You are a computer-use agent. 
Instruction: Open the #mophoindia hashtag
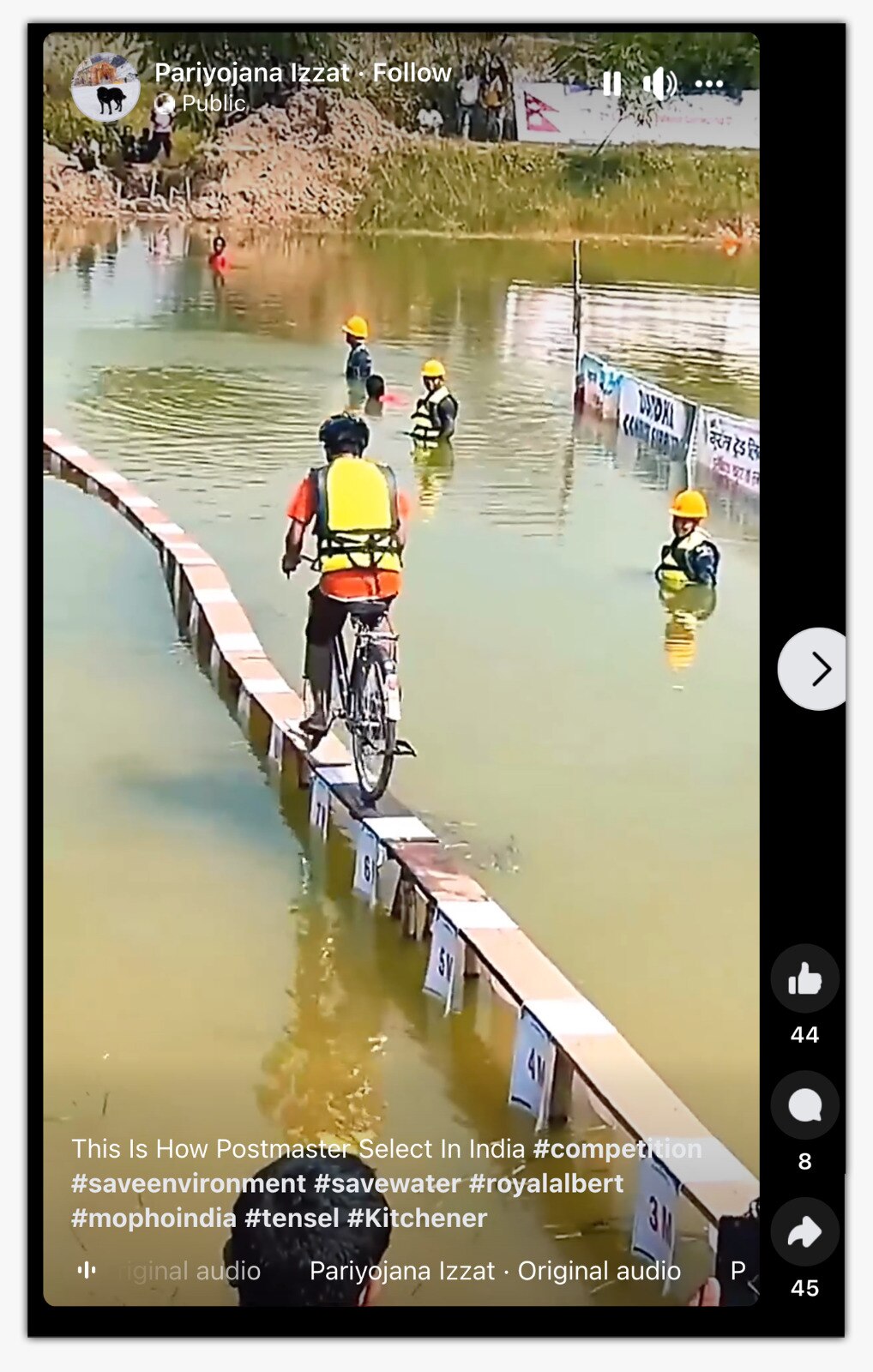(154, 1218)
